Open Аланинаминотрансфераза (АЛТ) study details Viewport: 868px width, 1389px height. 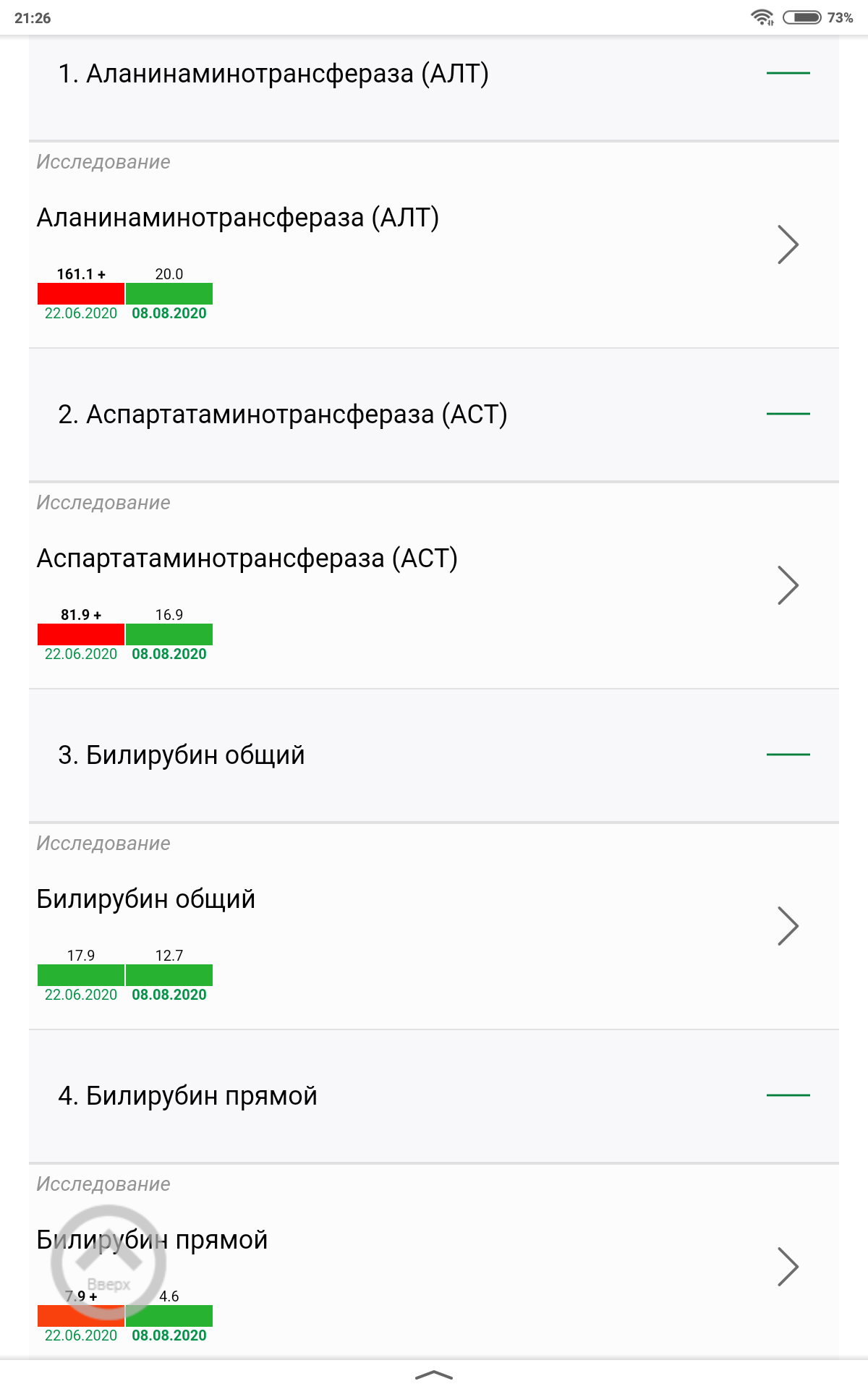click(x=788, y=245)
